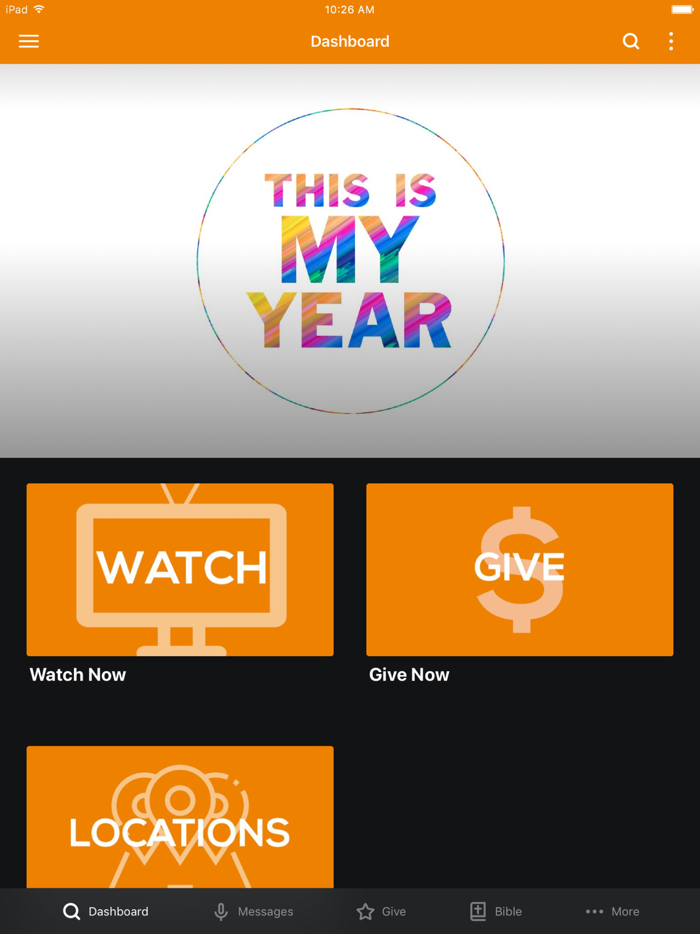Open the Locations tile
700x934 pixels.
point(180,817)
